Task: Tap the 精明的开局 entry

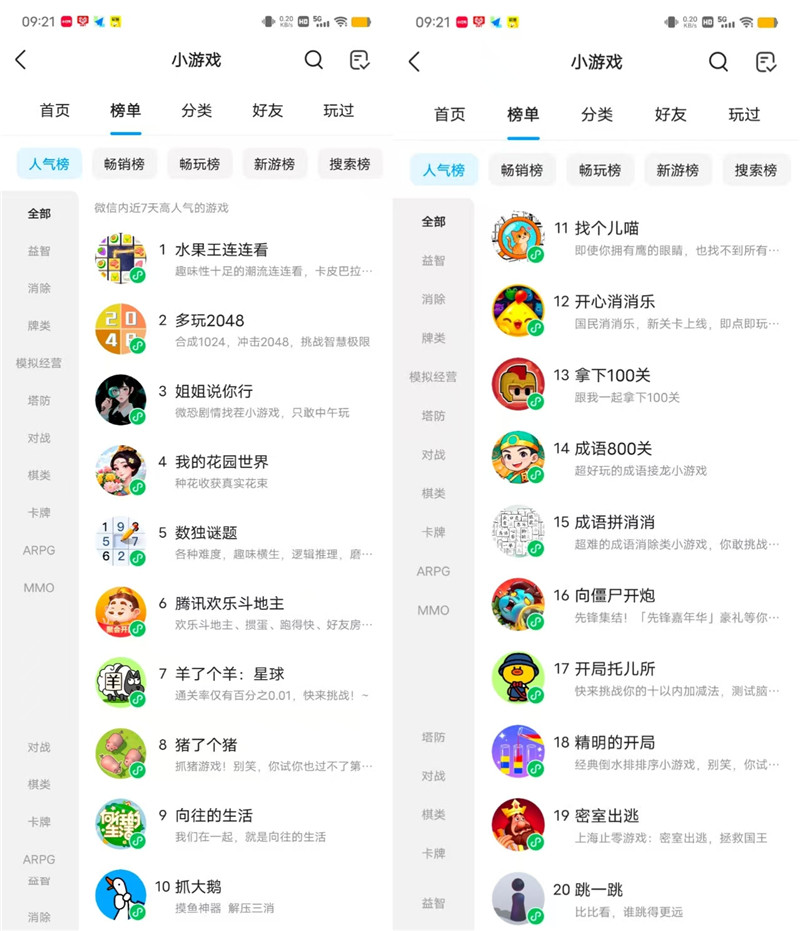Action: click(x=615, y=742)
